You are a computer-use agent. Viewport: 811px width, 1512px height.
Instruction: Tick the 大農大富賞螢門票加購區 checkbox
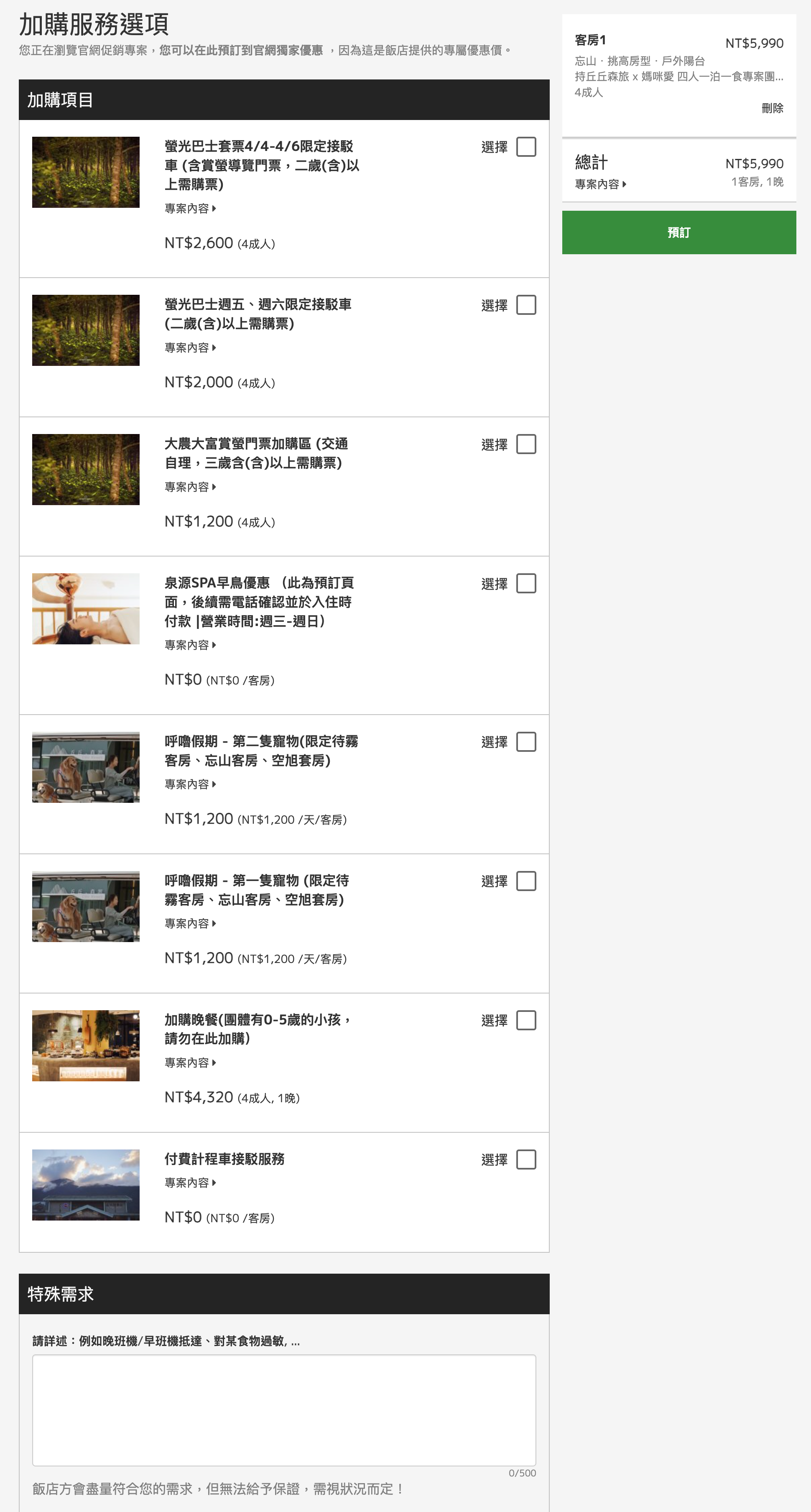pos(526,444)
